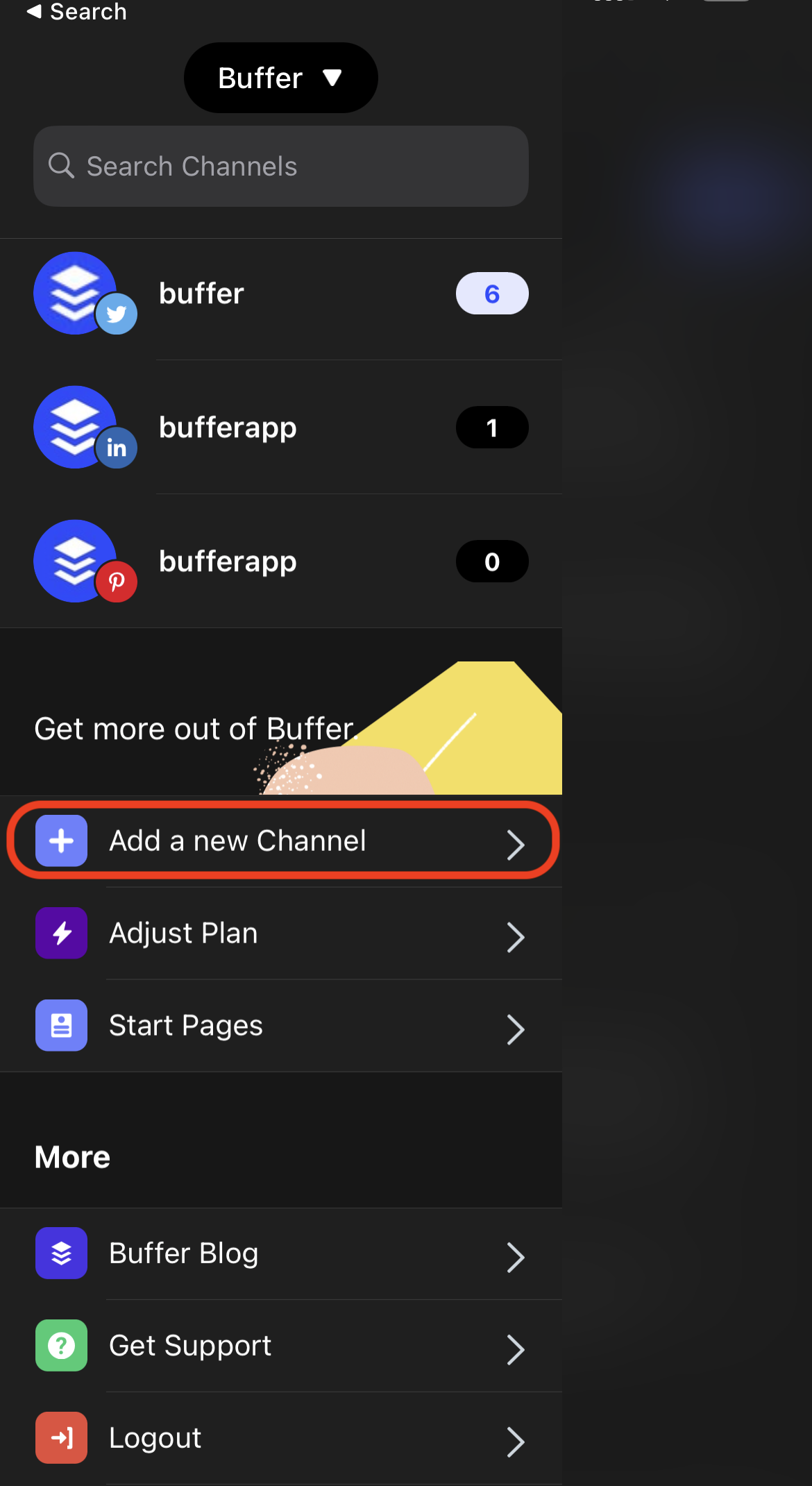Select the buffer Twitter channel

[x=280, y=294]
